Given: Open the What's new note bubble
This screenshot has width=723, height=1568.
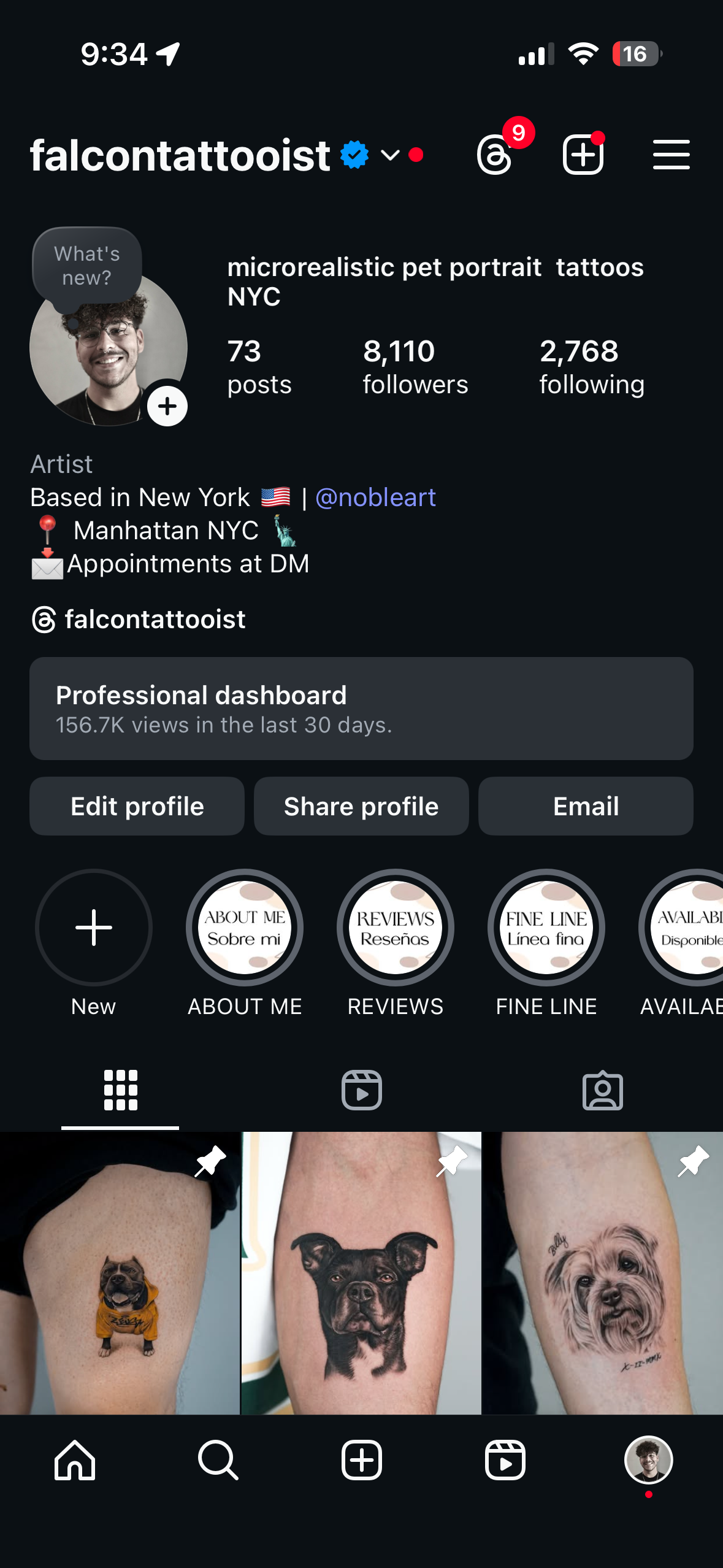Looking at the screenshot, I should click(87, 266).
